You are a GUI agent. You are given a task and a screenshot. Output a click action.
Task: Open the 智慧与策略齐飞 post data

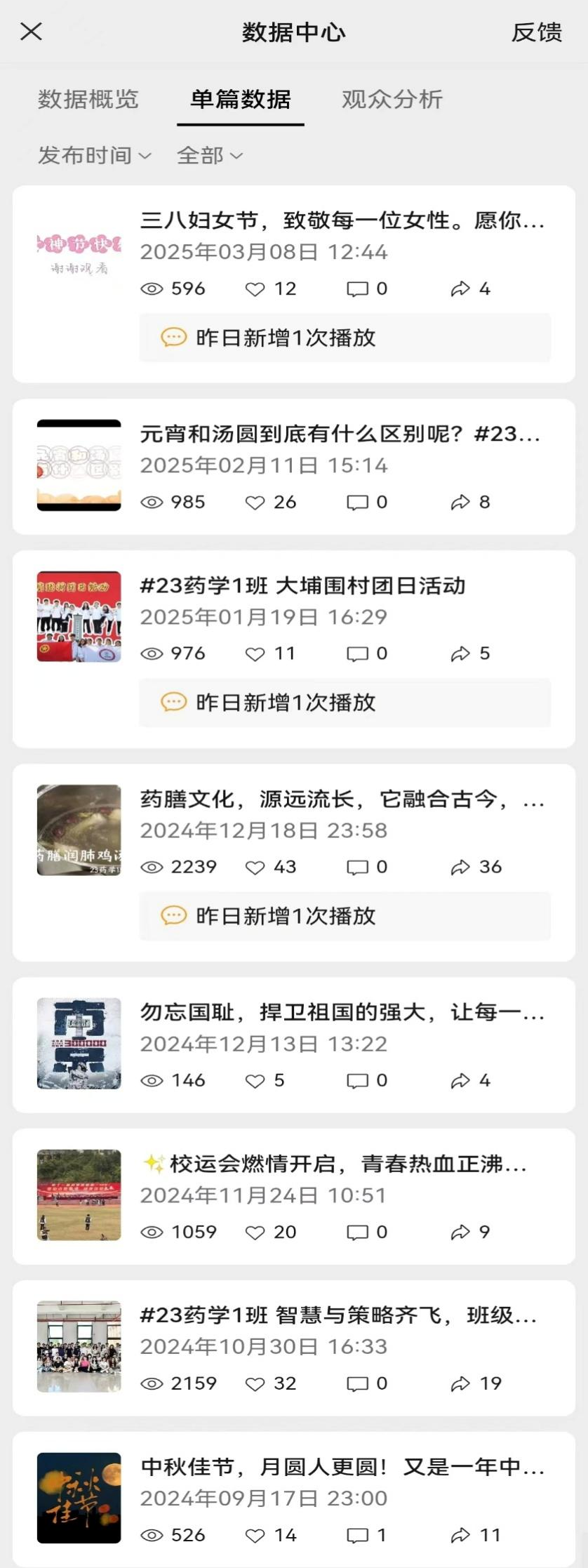338,1316
